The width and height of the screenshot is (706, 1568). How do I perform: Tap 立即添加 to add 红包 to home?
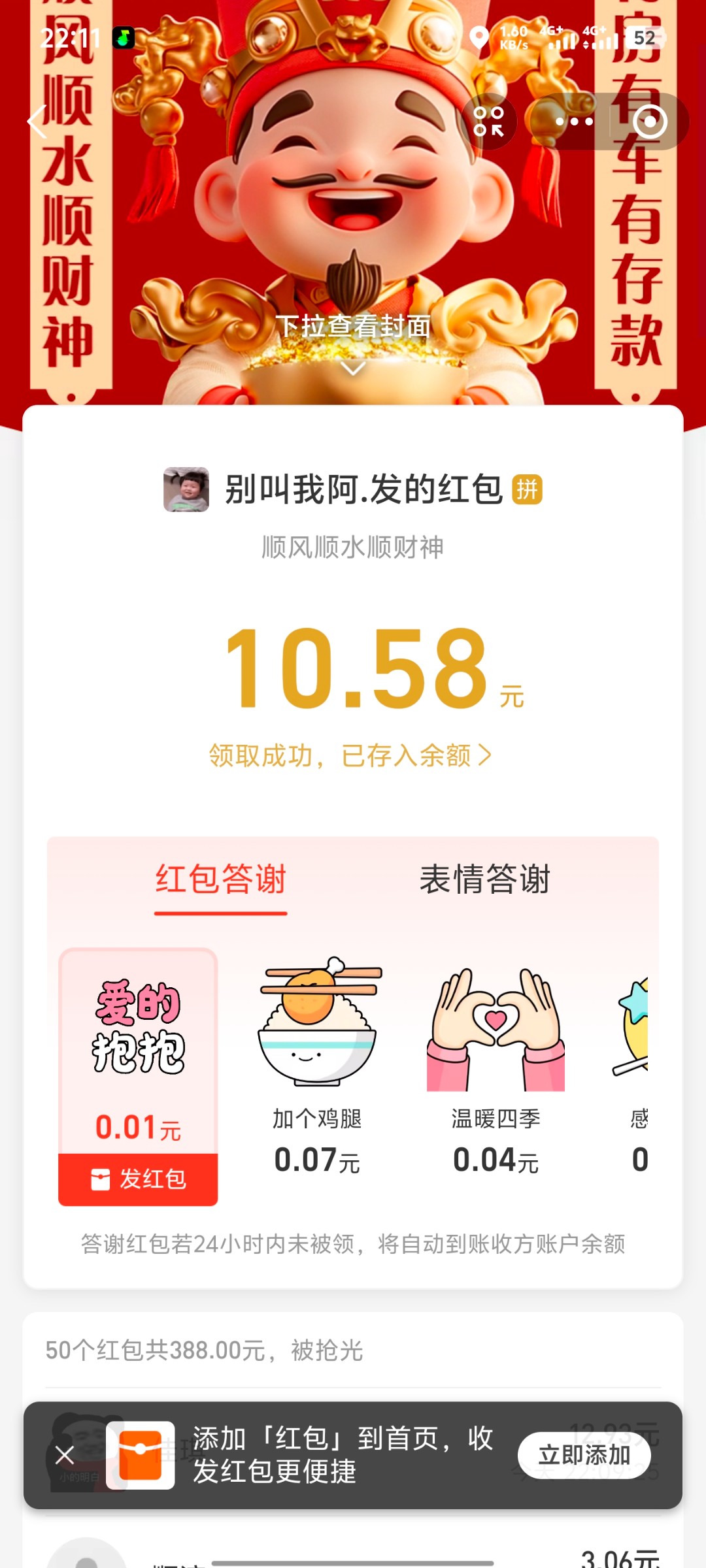tap(584, 1455)
